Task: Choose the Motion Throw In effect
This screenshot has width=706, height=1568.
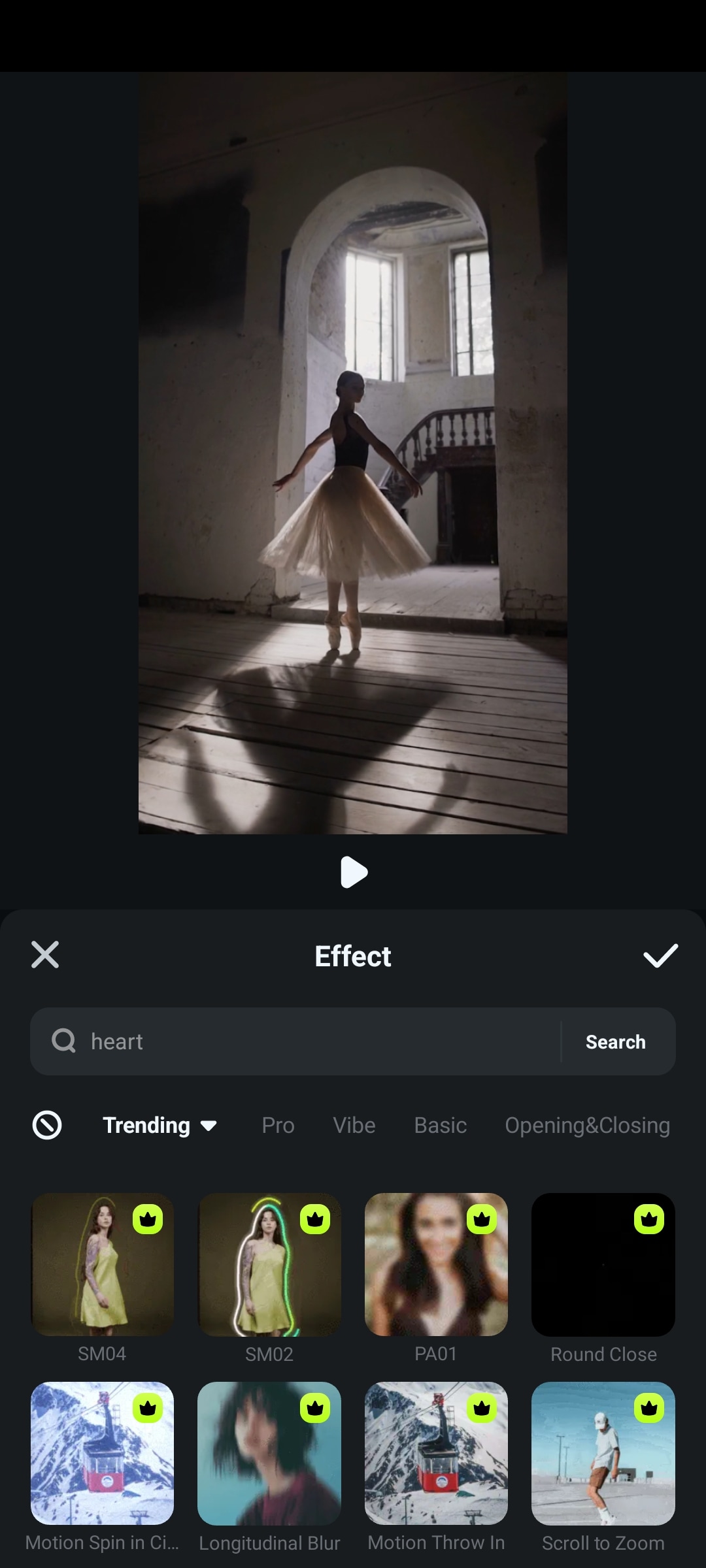Action: pos(436,1453)
